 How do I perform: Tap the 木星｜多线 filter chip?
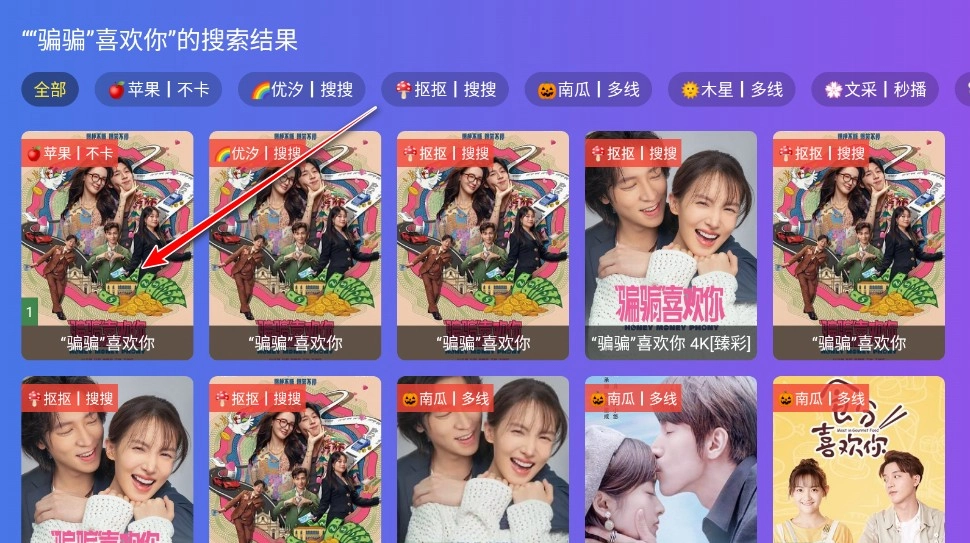point(732,90)
